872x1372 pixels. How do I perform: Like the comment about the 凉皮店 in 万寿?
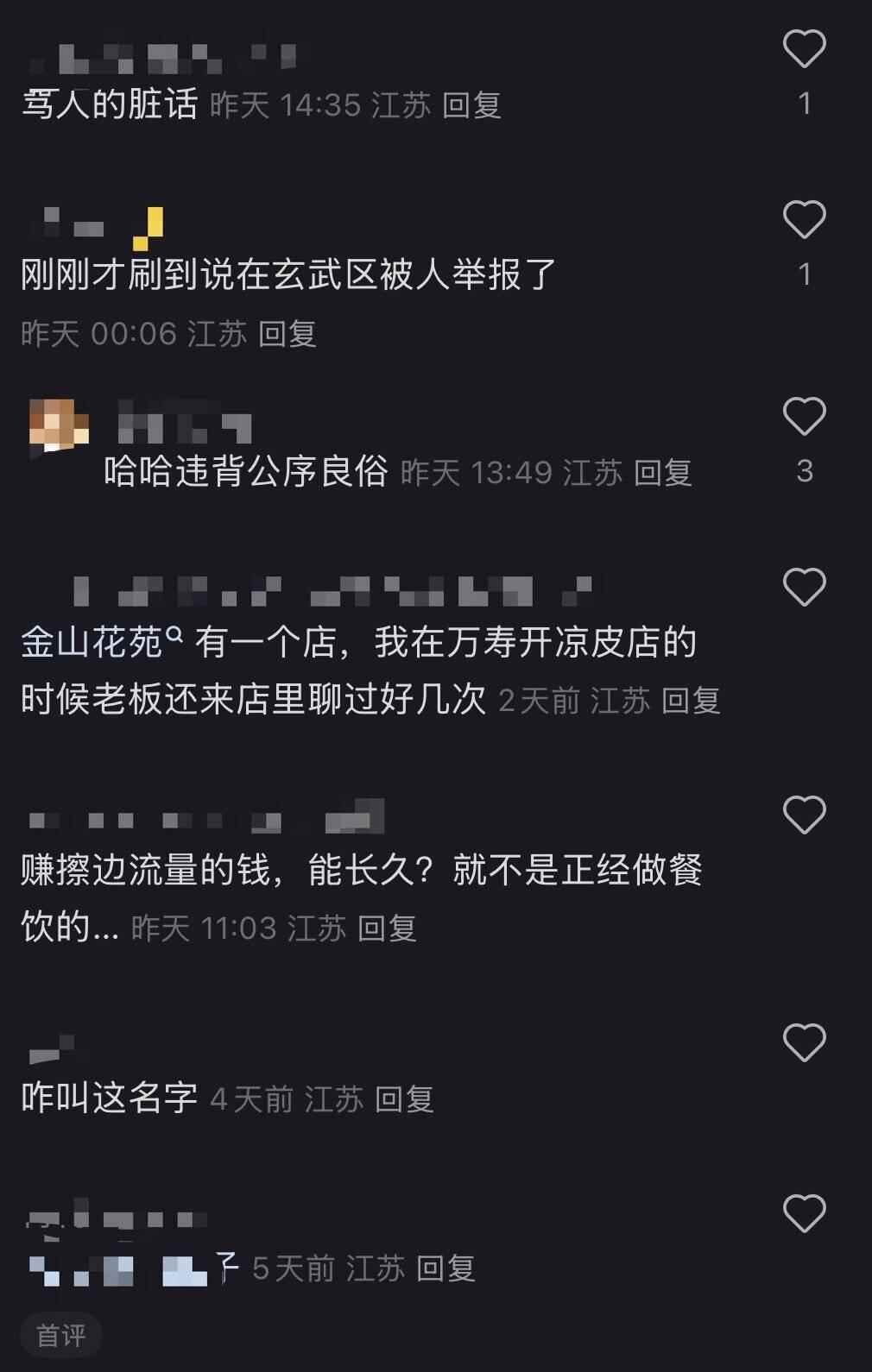(804, 588)
